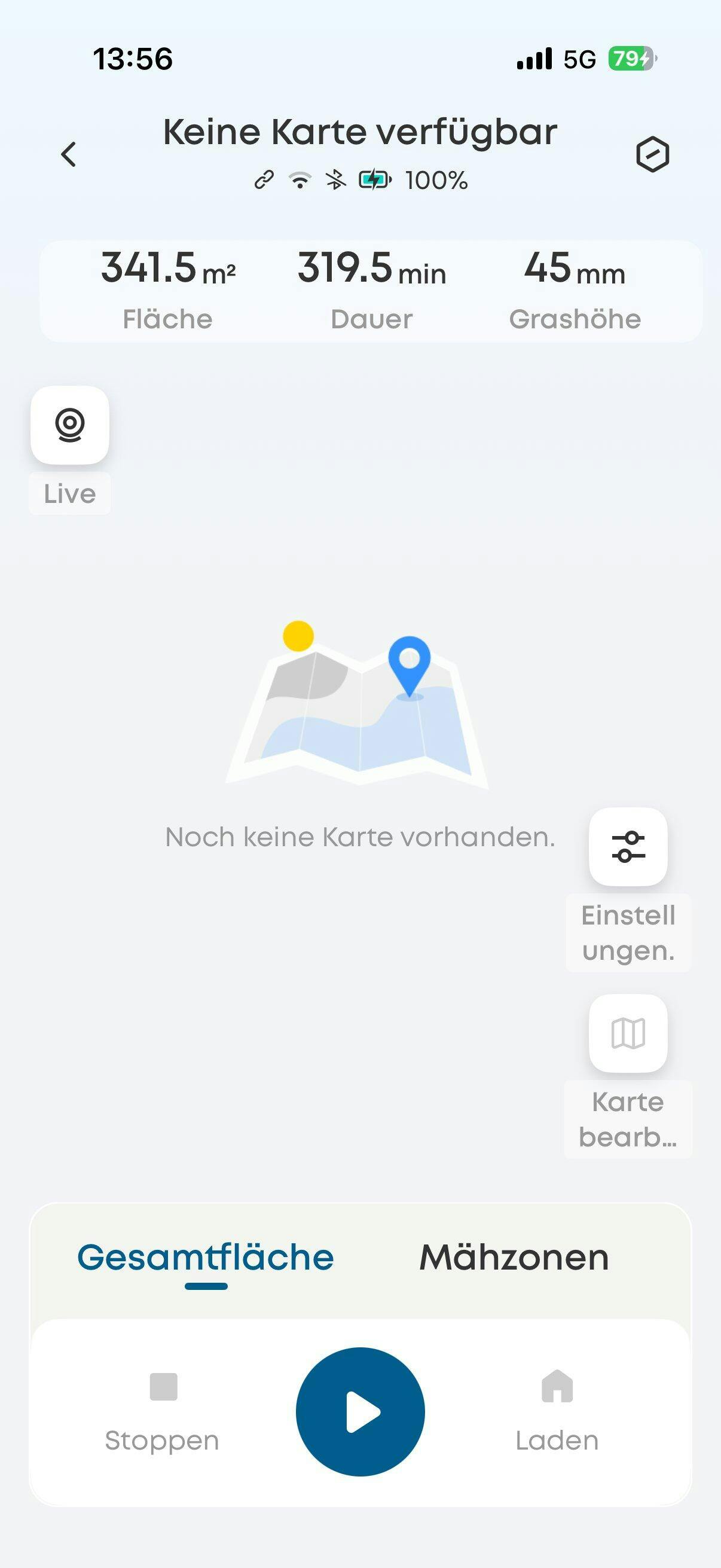721x1568 pixels.
Task: Send the mower to Laden
Action: pos(557,1411)
